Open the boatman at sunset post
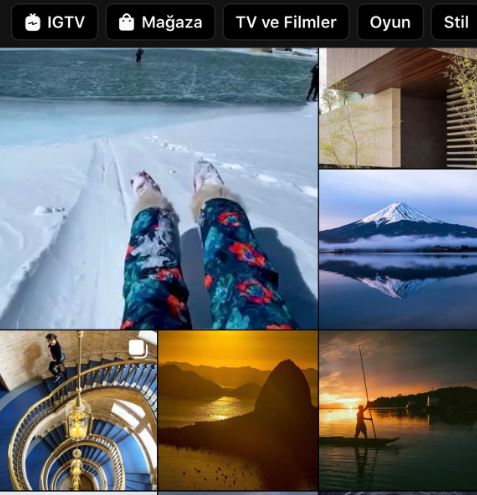This screenshot has height=495, width=477. point(398,410)
